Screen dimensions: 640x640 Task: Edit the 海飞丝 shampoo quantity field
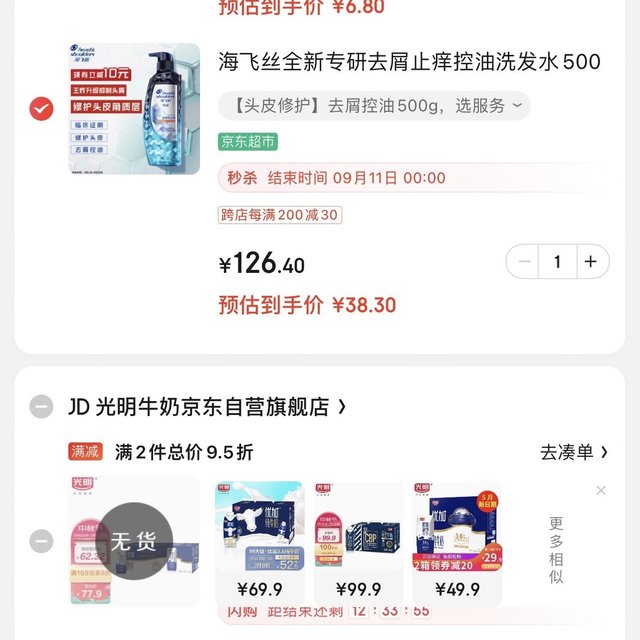(x=557, y=262)
